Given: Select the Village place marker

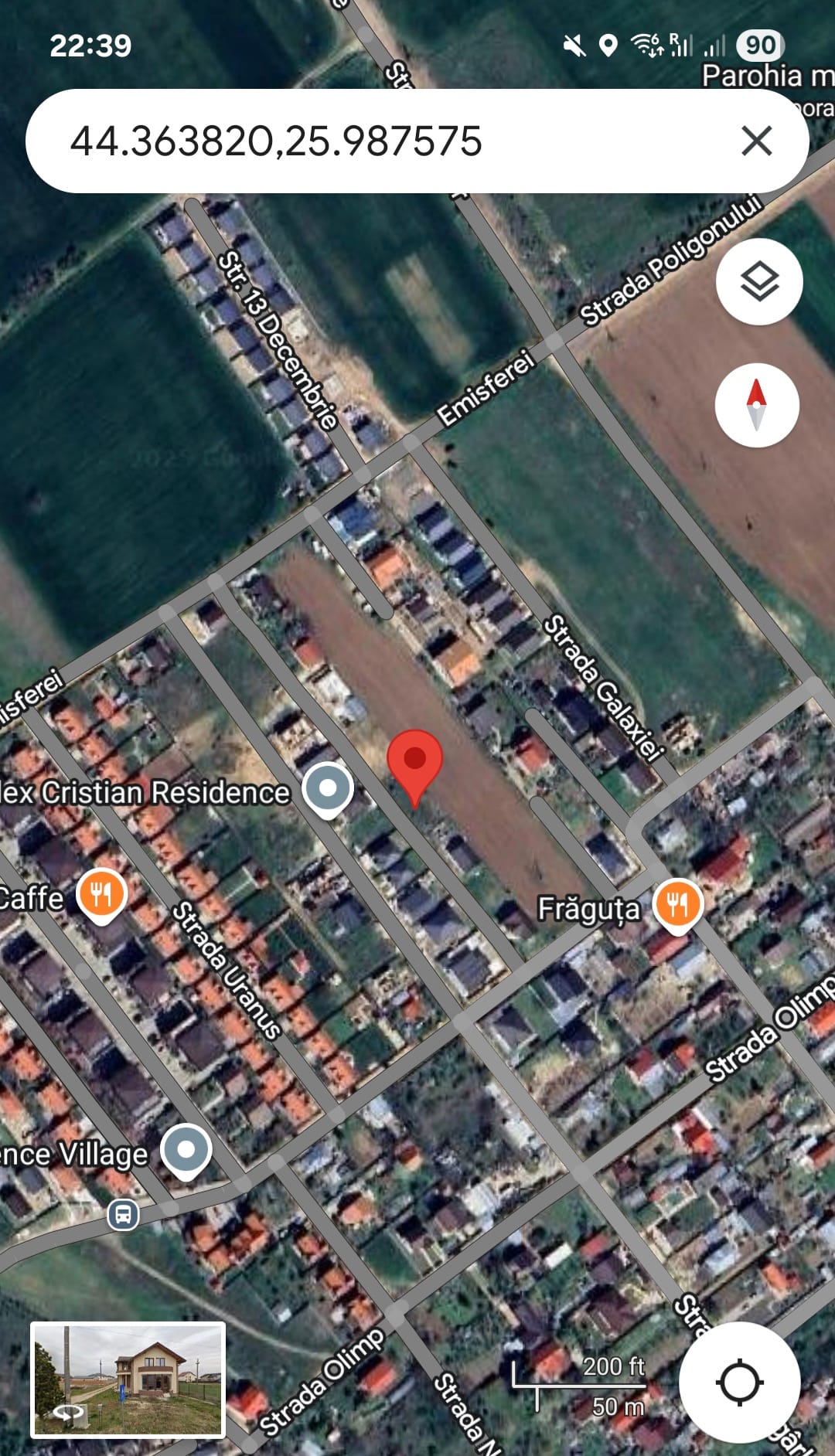Looking at the screenshot, I should 186,1150.
